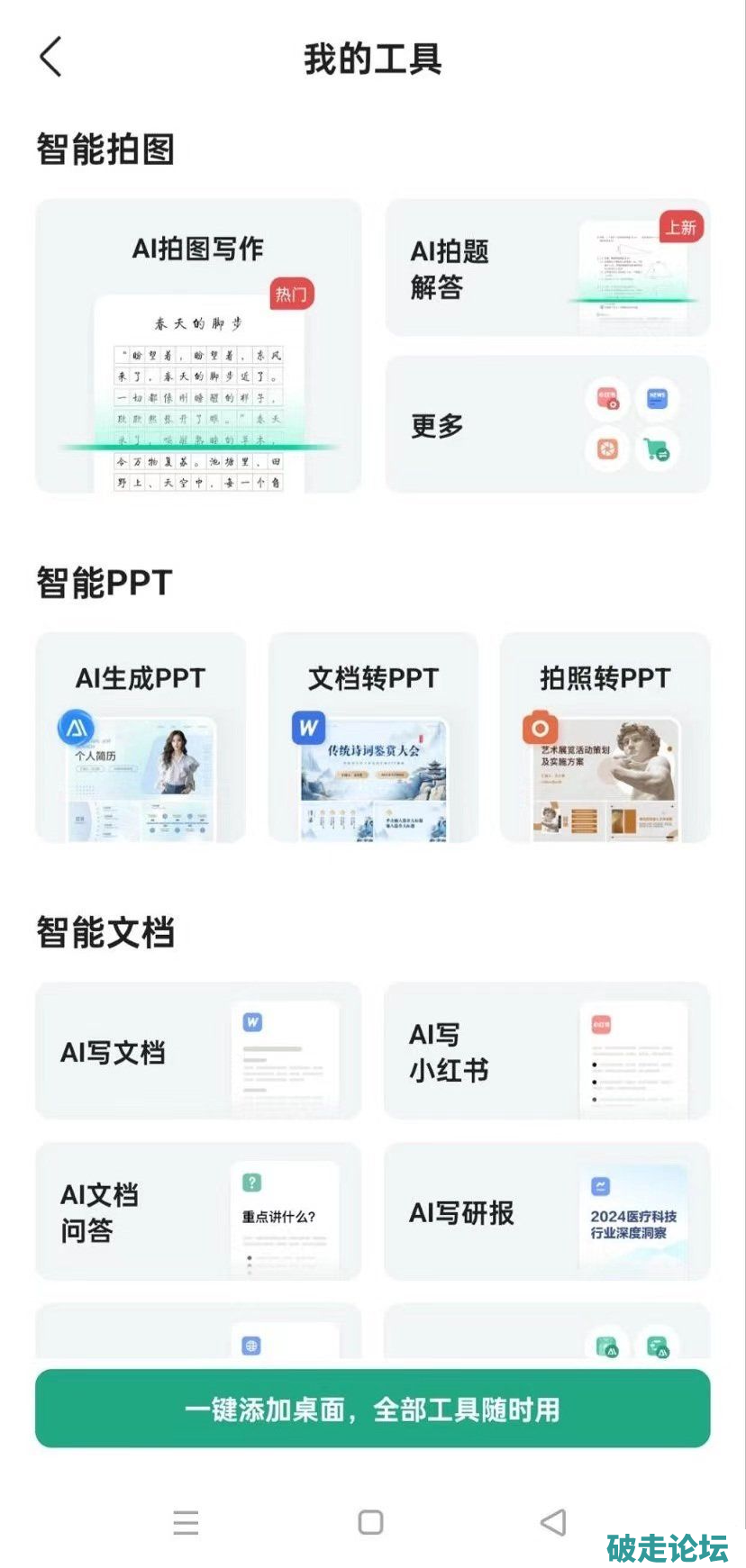Open the AI写小红书 tool
Viewport: 746px width, 1568px height.
(547, 1051)
